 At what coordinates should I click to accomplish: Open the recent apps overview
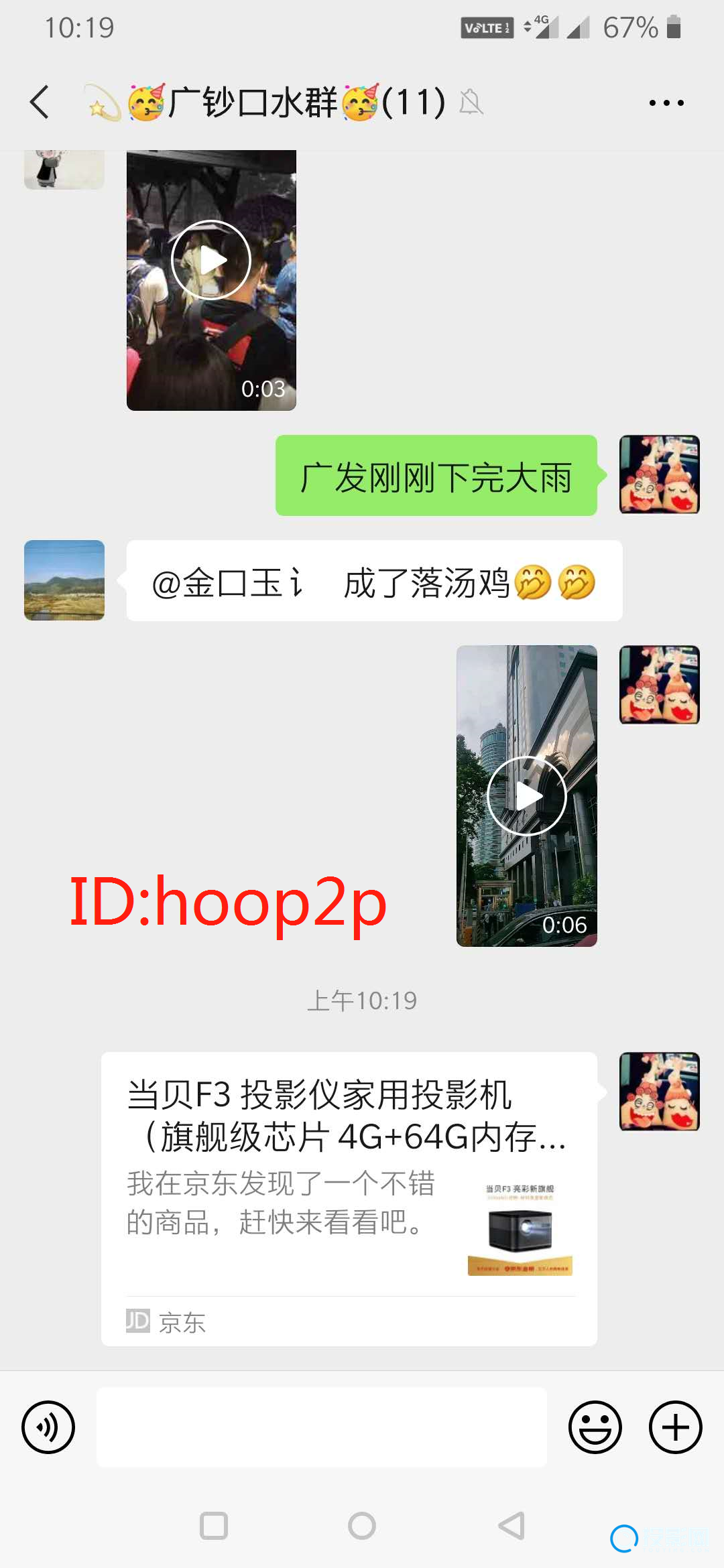point(214,1526)
